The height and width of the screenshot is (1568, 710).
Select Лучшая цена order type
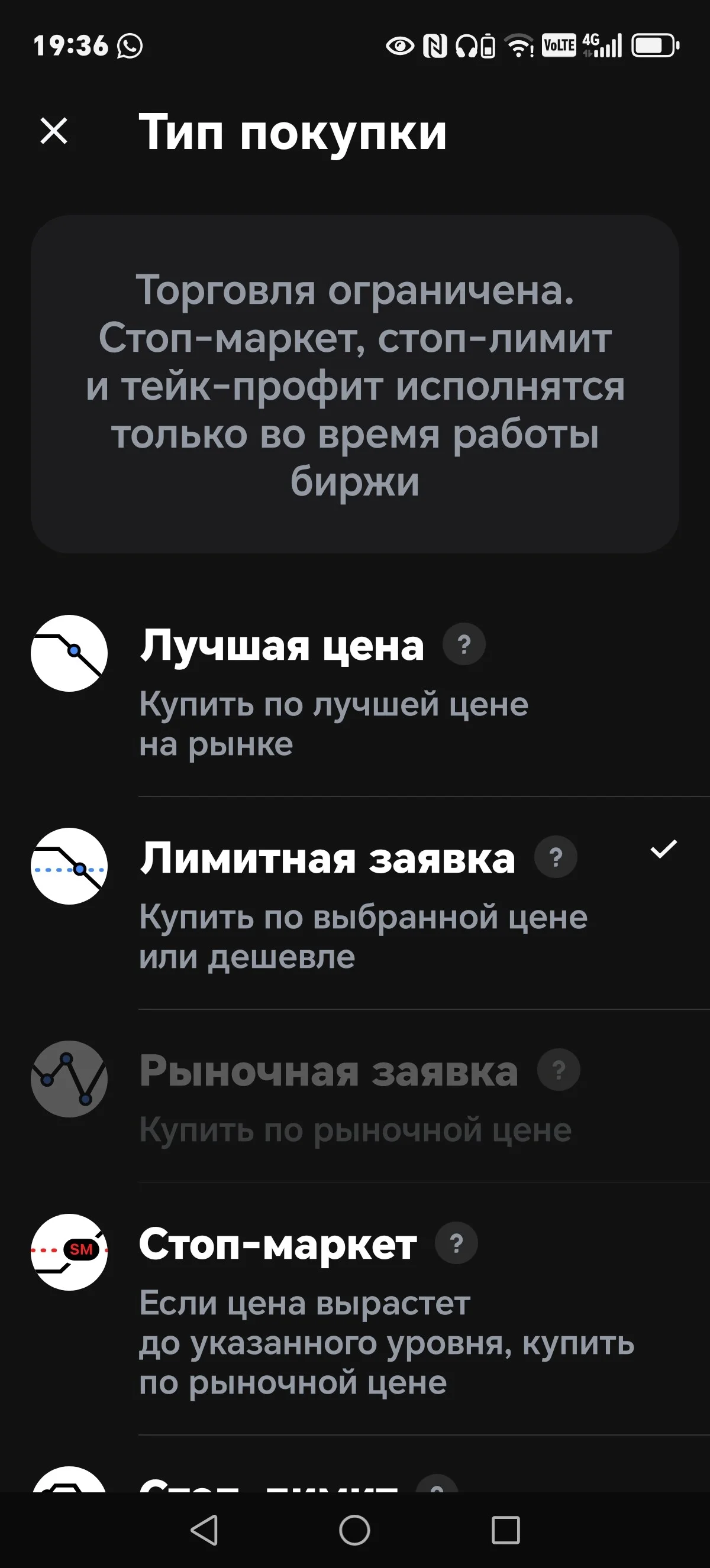tap(355, 690)
